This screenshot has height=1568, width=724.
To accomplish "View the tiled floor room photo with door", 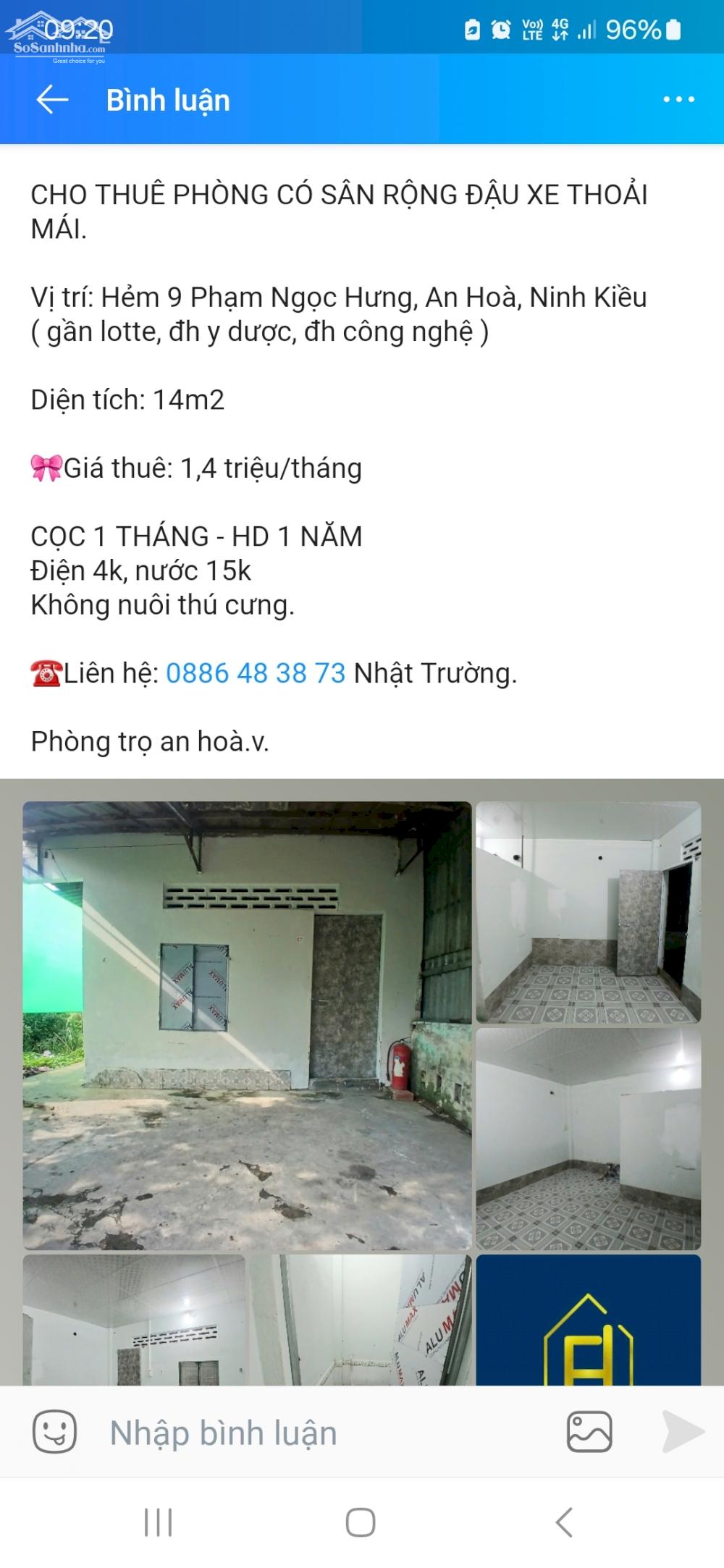I will pos(588,912).
